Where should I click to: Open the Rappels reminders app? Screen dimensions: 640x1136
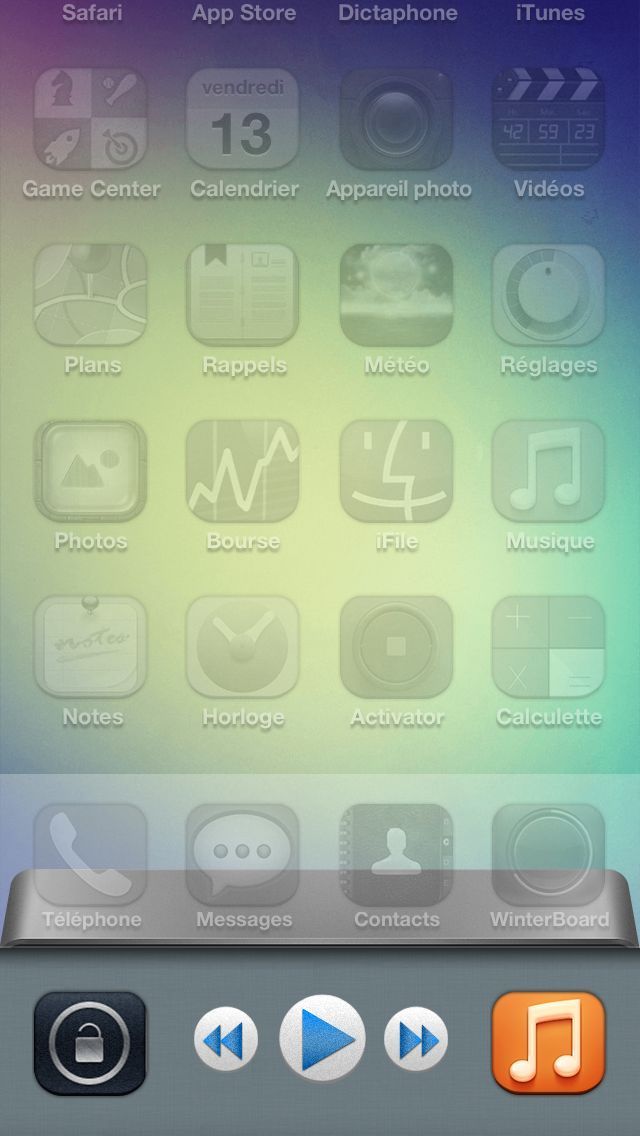click(x=243, y=295)
